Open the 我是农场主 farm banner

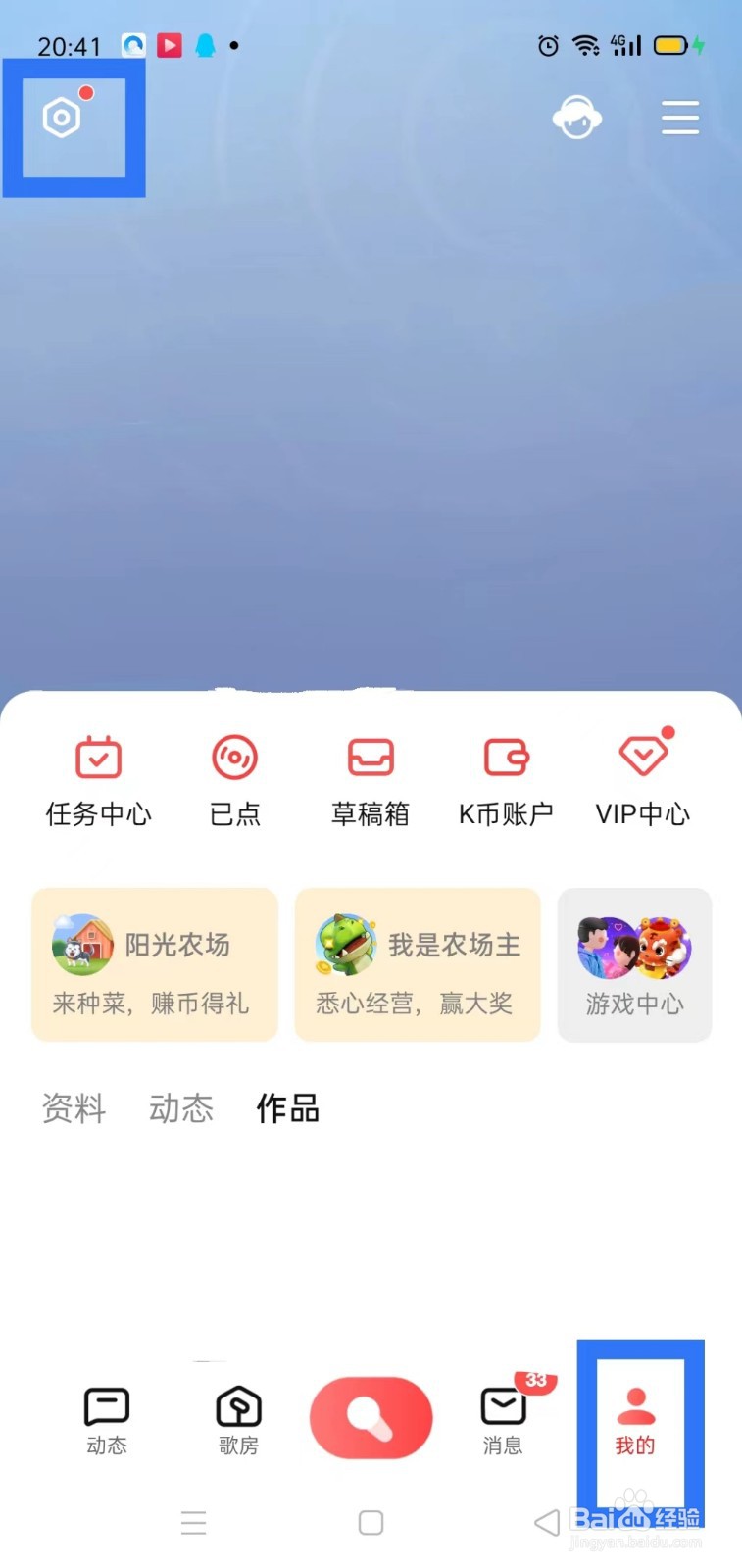[418, 964]
